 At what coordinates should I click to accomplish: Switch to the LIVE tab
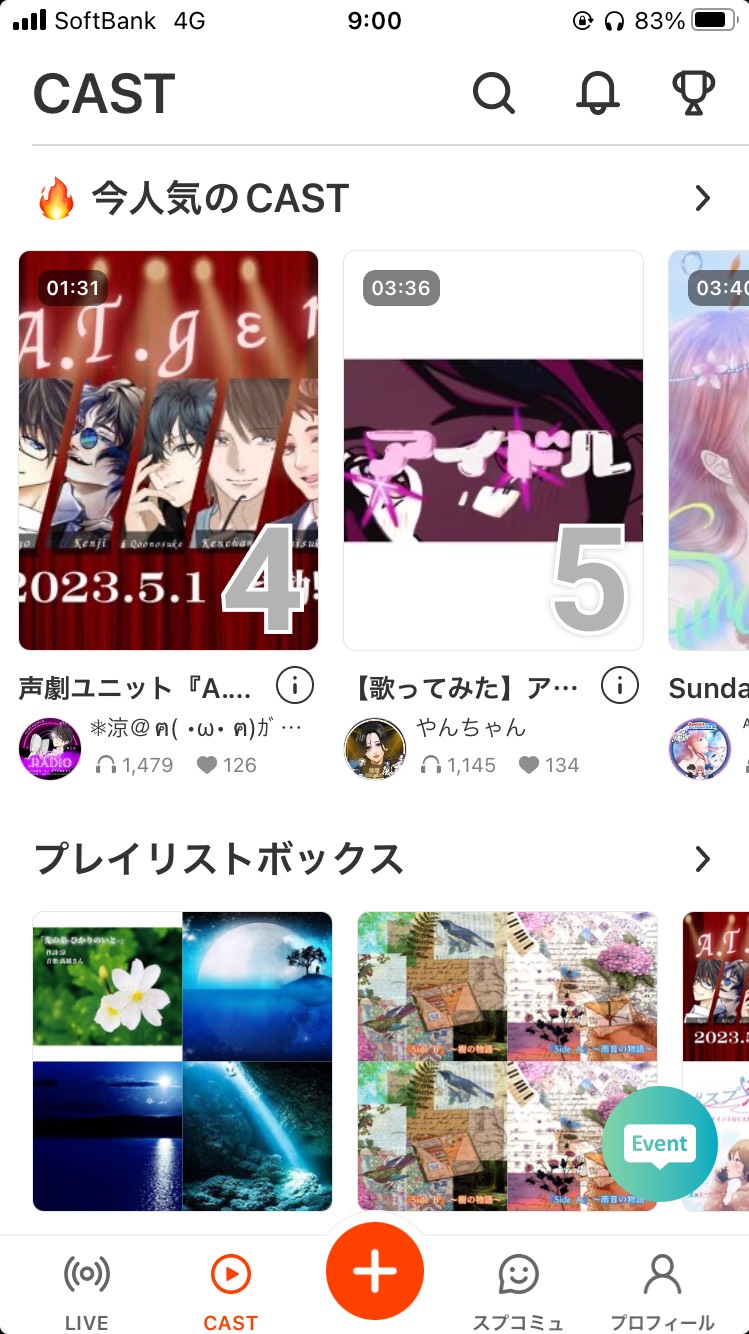pyautogui.click(x=86, y=1290)
